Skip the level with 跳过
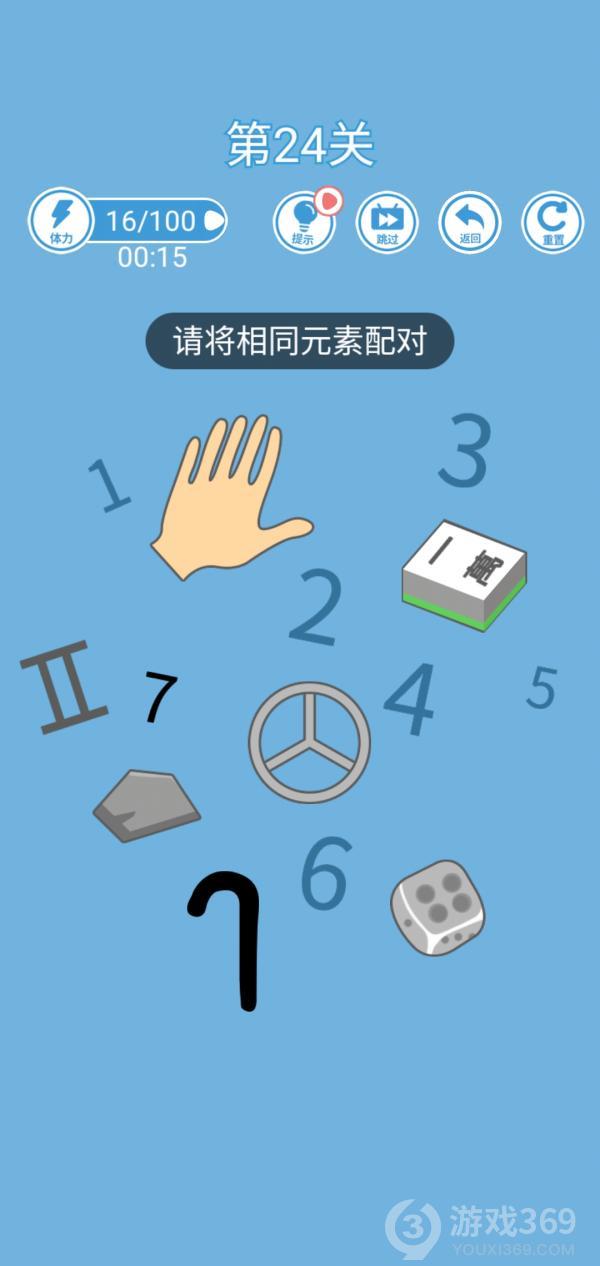The width and height of the screenshot is (600, 1266). [387, 222]
